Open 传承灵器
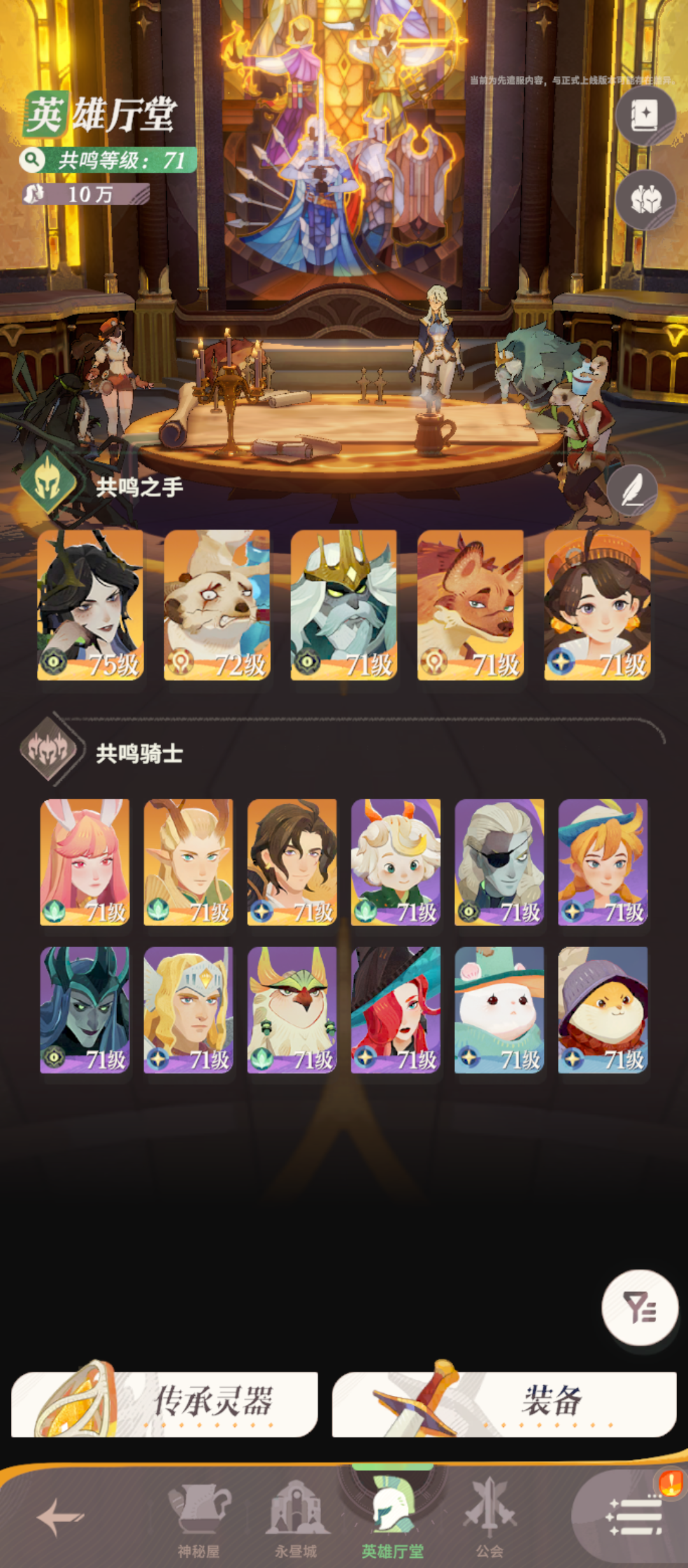Screen dimensions: 688x1568 tap(164, 1402)
